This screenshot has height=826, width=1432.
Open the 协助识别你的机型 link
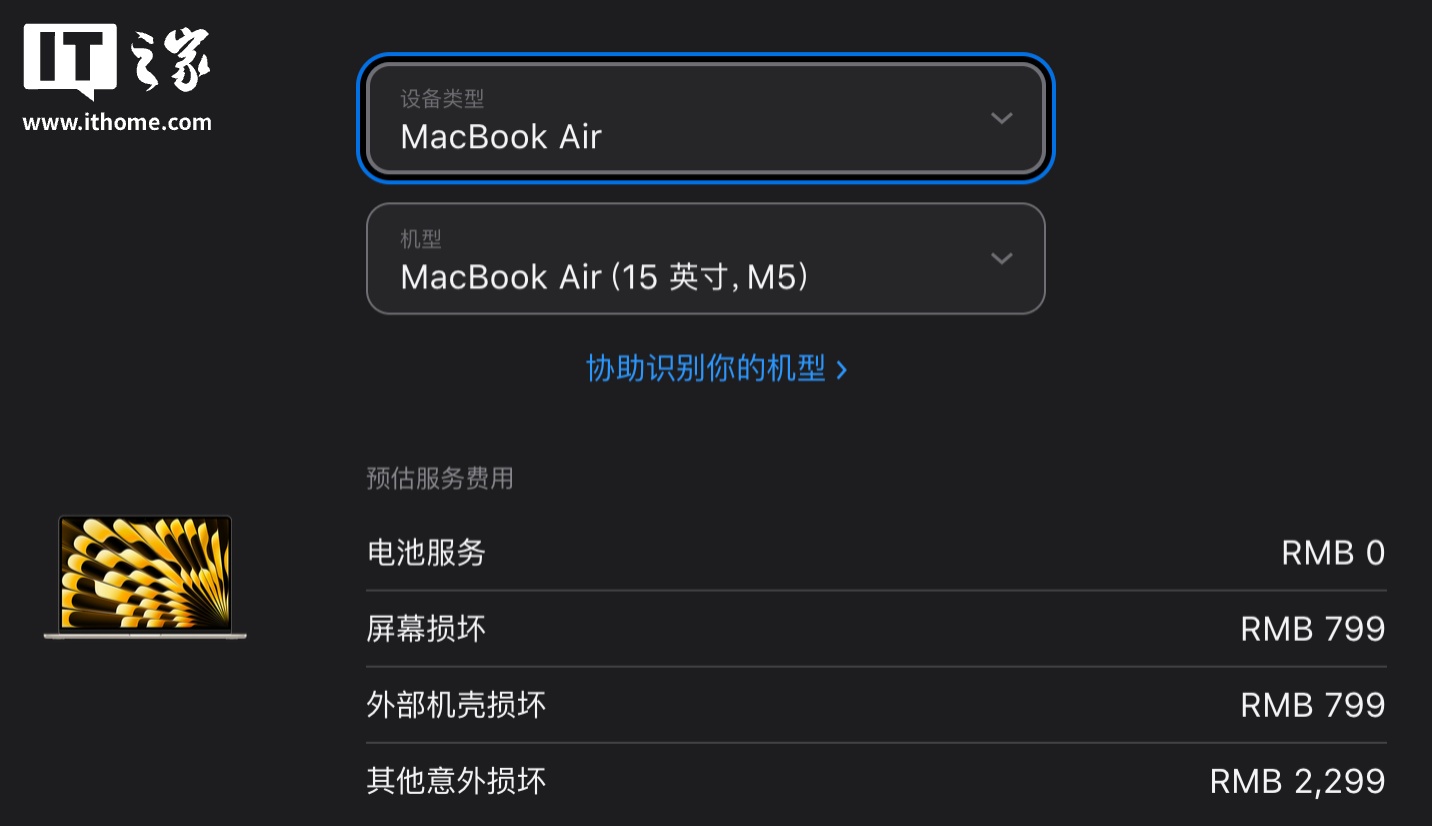[715, 369]
